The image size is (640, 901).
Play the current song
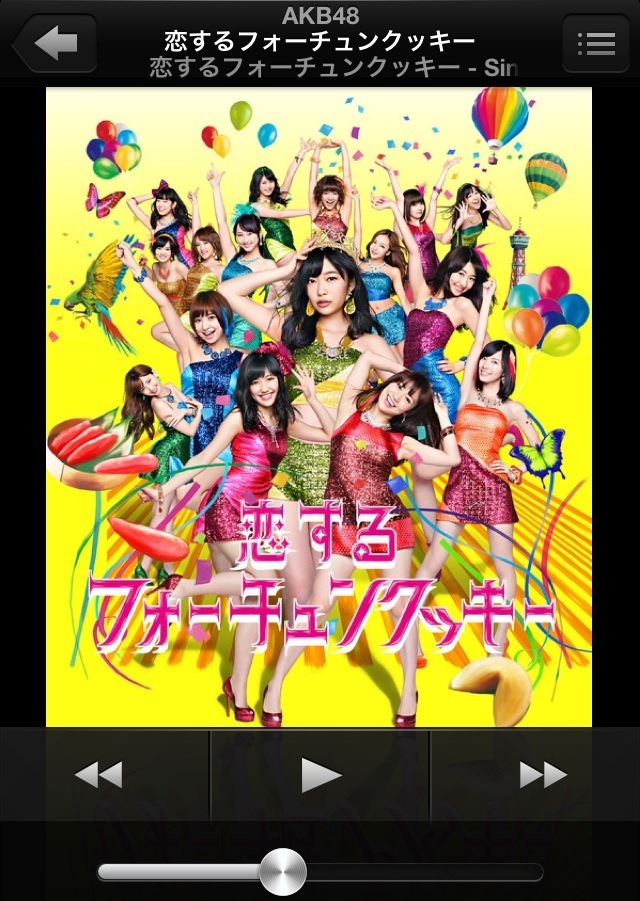pos(320,774)
